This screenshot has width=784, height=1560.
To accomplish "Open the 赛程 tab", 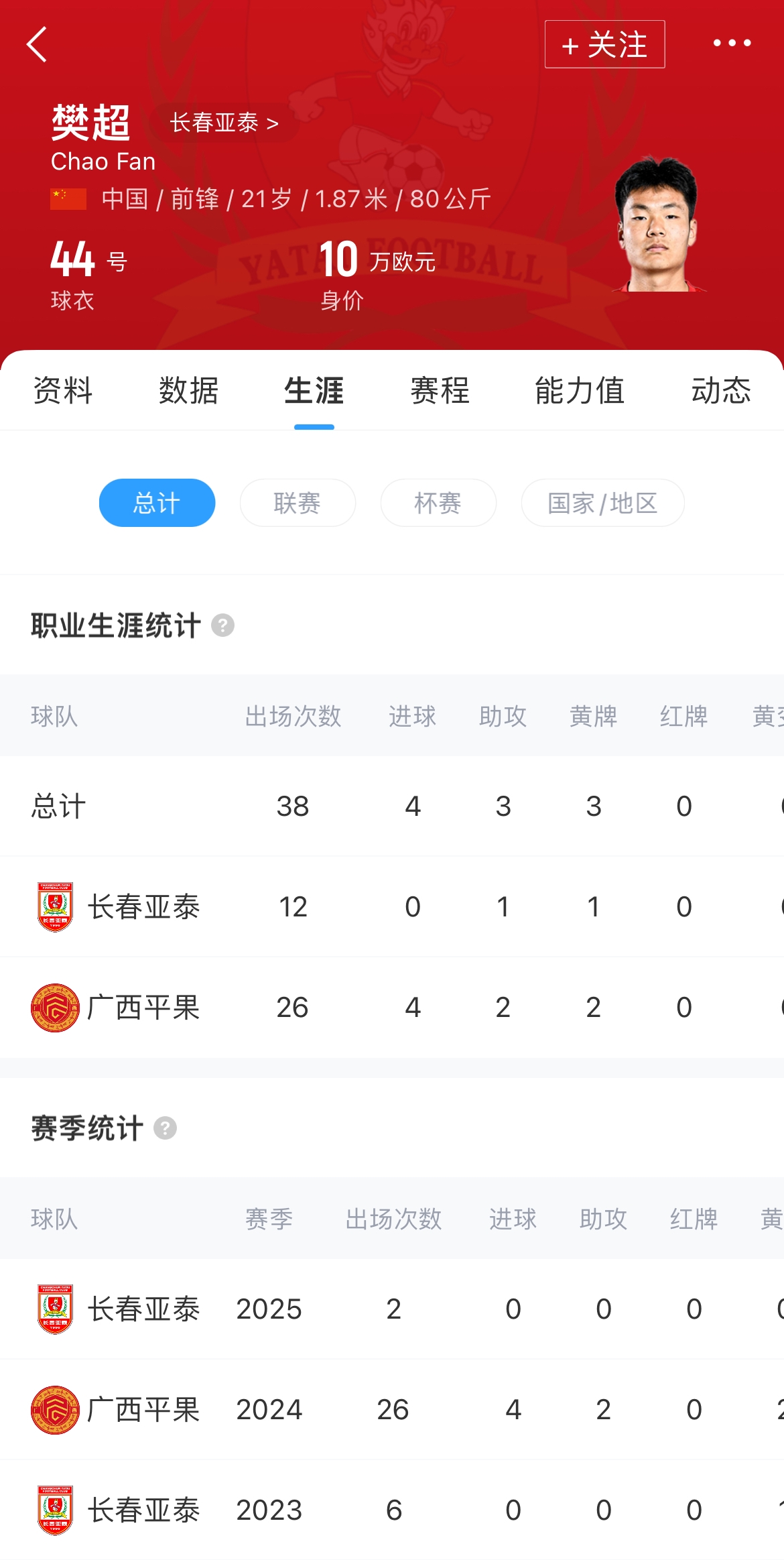I will coord(440,390).
